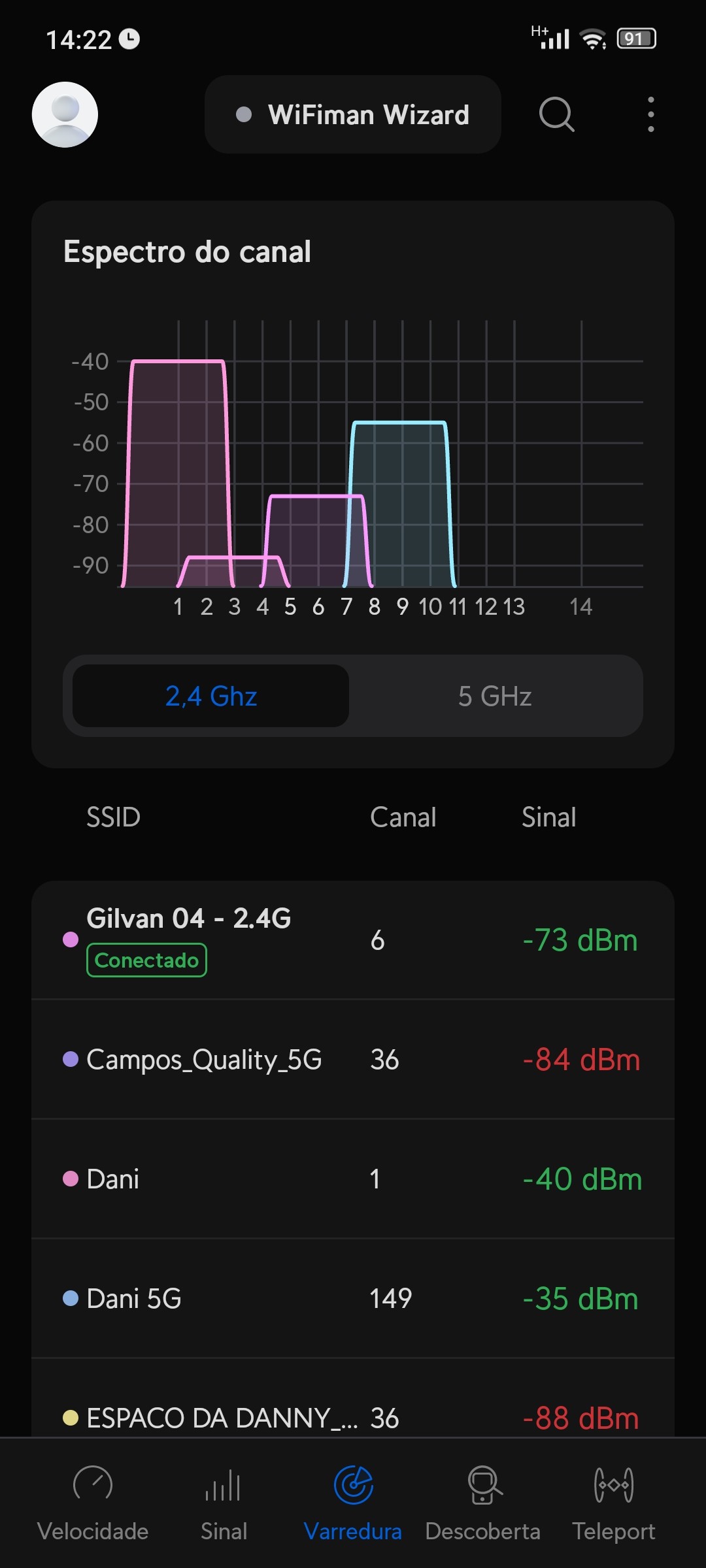Viewport: 706px width, 1568px height.
Task: View details for the Dani network
Action: (353, 1179)
